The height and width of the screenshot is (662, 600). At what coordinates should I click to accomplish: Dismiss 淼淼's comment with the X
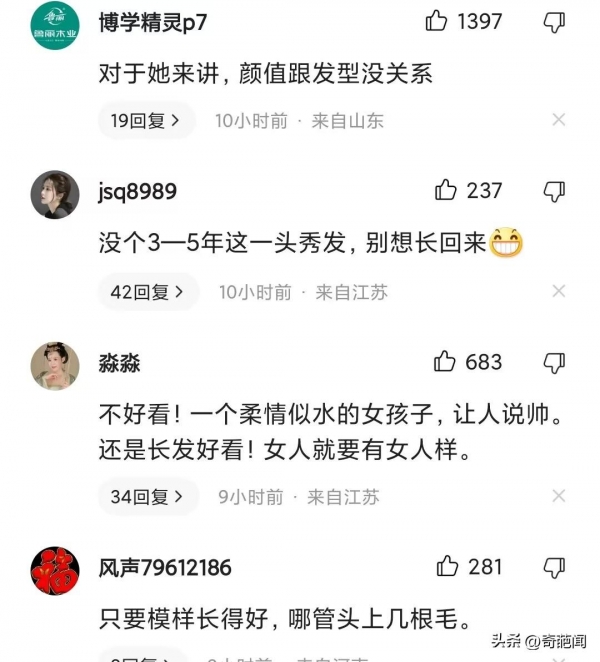(559, 496)
